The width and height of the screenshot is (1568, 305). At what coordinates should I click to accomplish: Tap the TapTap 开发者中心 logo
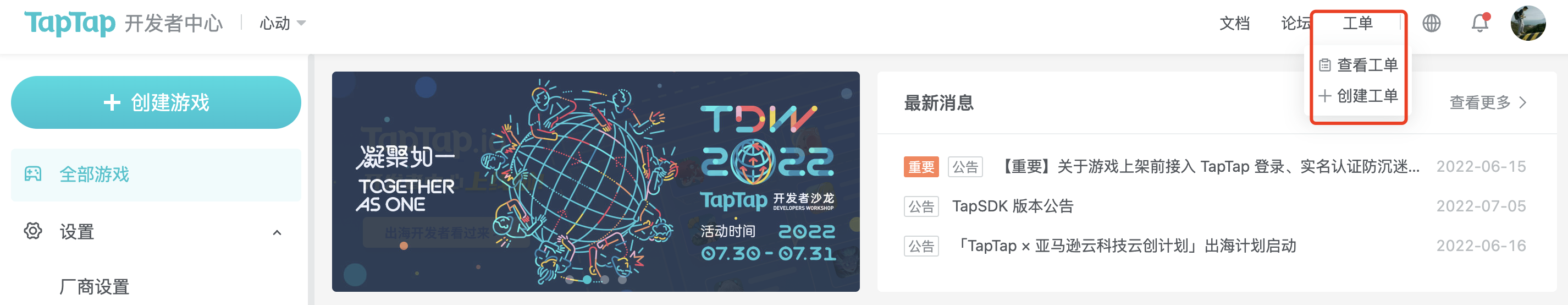pyautogui.click(x=124, y=23)
